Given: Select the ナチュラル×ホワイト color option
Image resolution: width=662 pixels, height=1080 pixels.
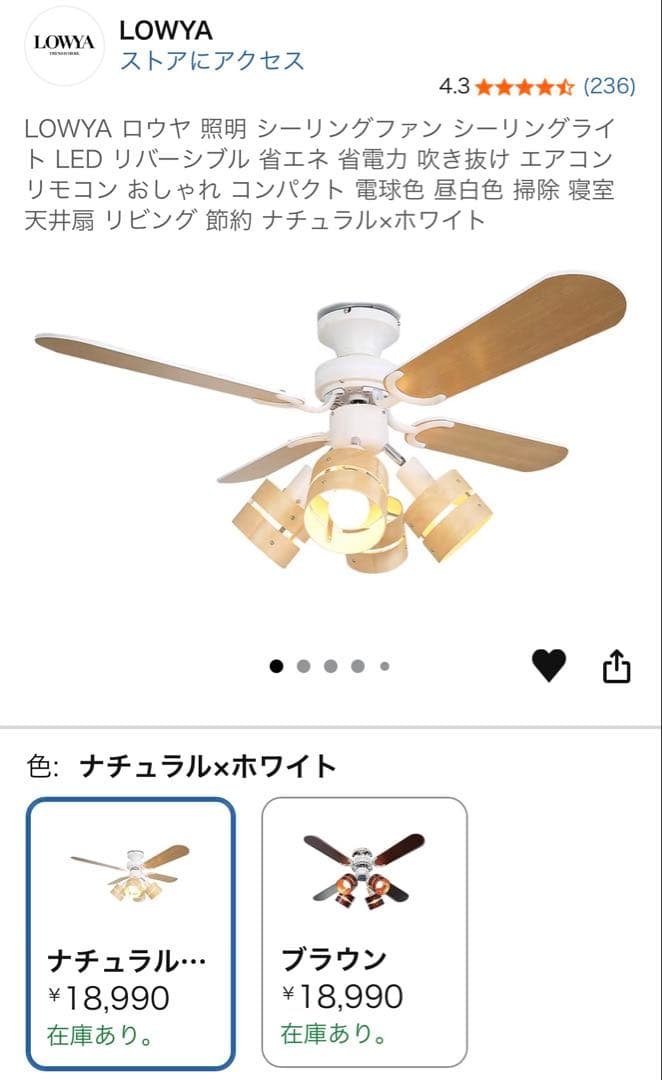Looking at the screenshot, I should tap(131, 932).
